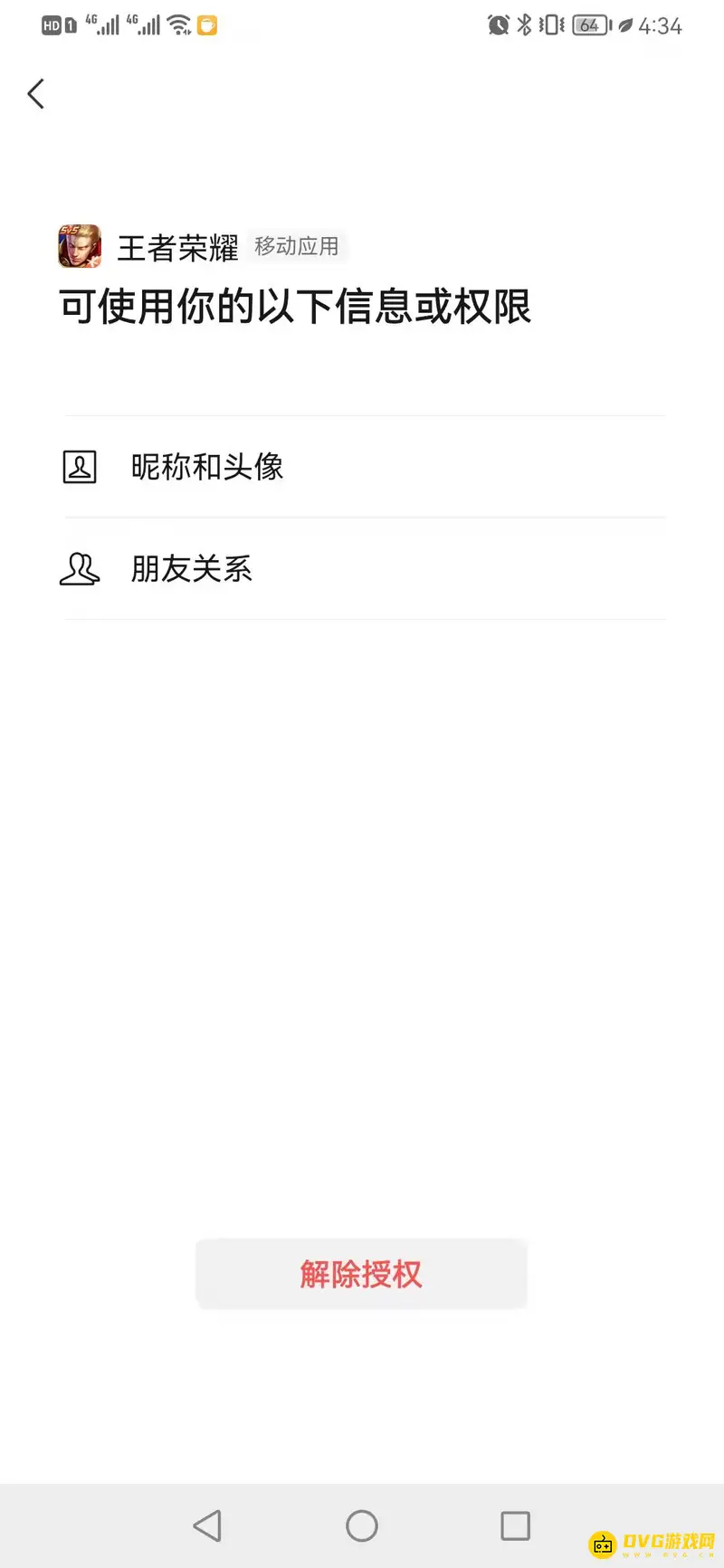Tap the home circle navigation button

(x=362, y=1525)
